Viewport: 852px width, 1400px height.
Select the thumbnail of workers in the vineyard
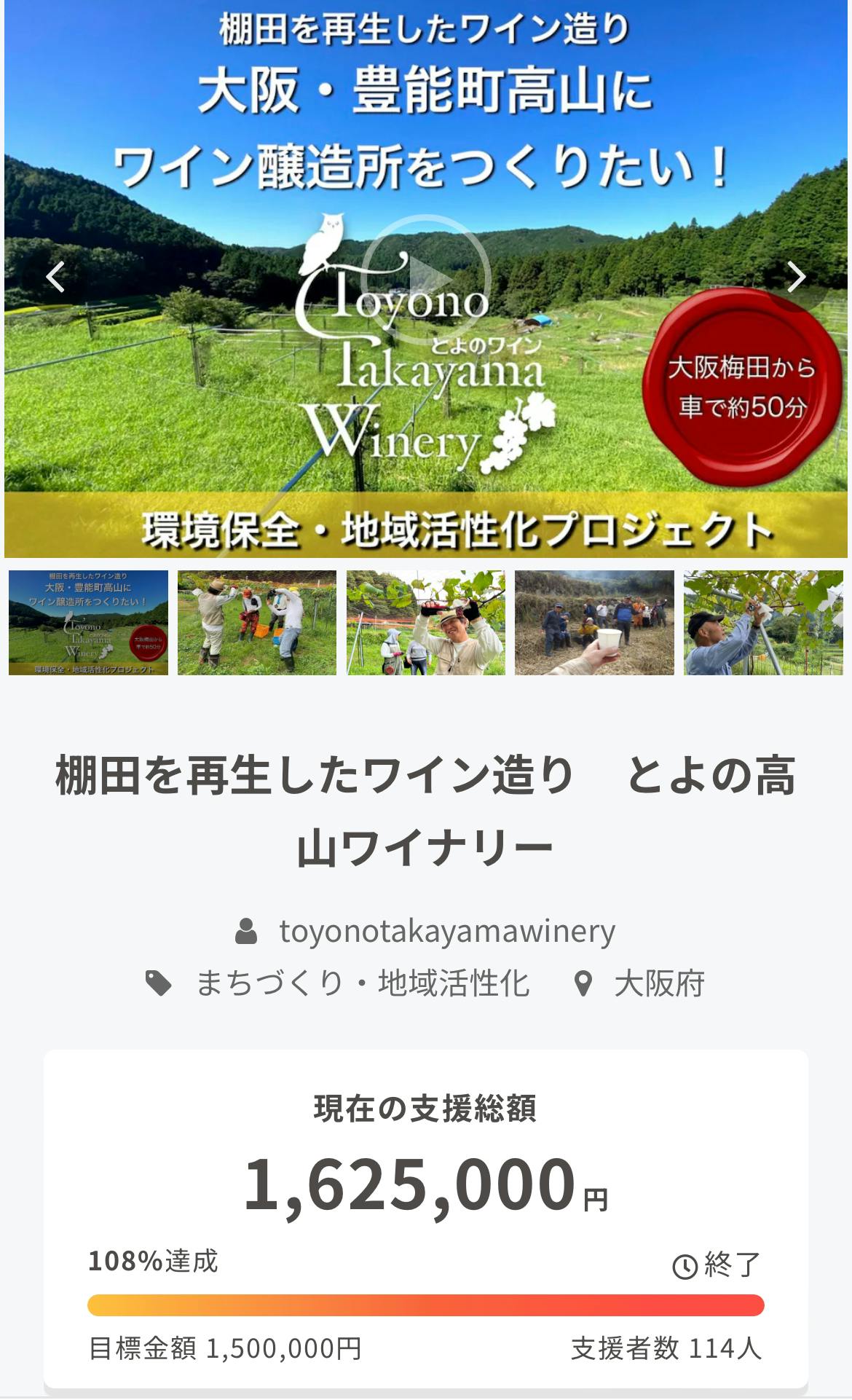click(256, 622)
